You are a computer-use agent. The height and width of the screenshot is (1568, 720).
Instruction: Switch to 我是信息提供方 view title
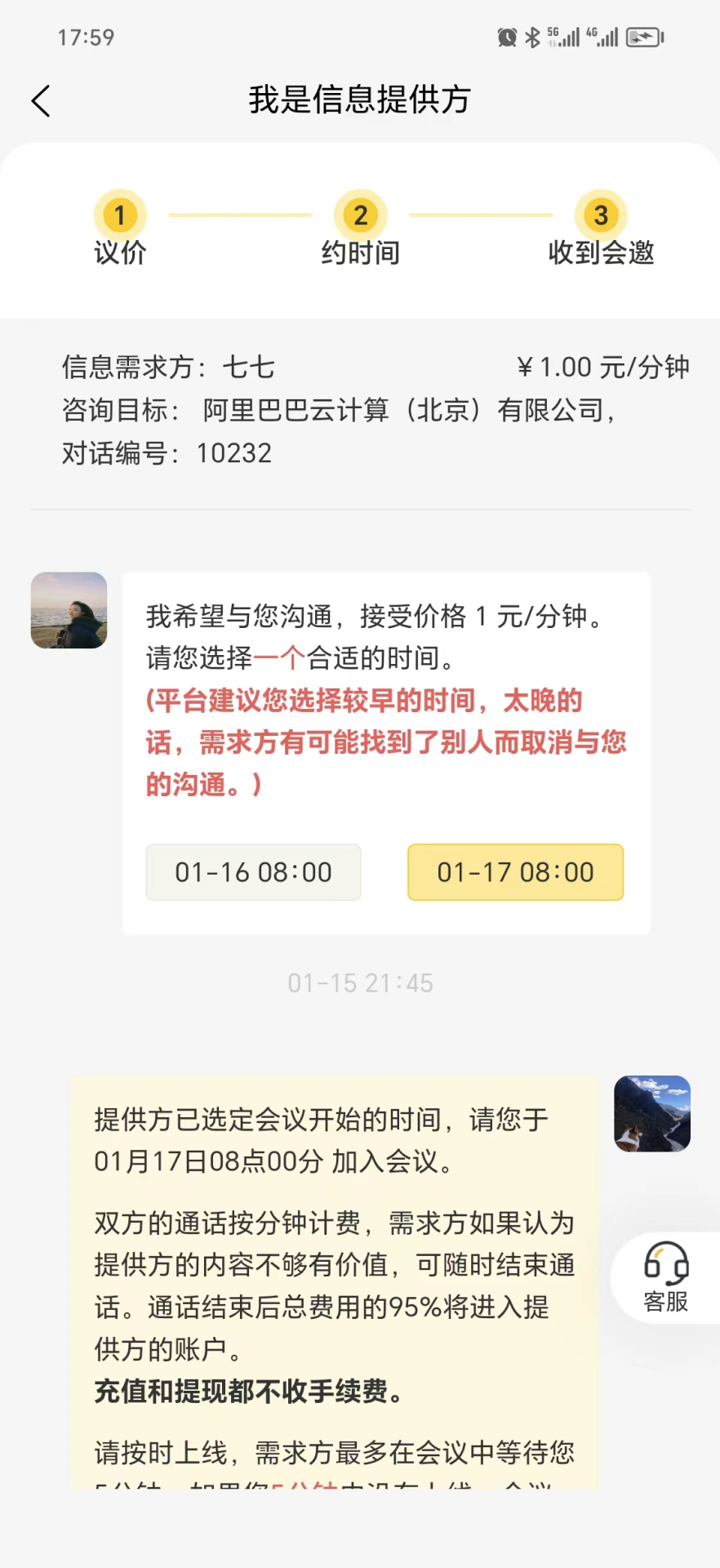click(x=360, y=99)
